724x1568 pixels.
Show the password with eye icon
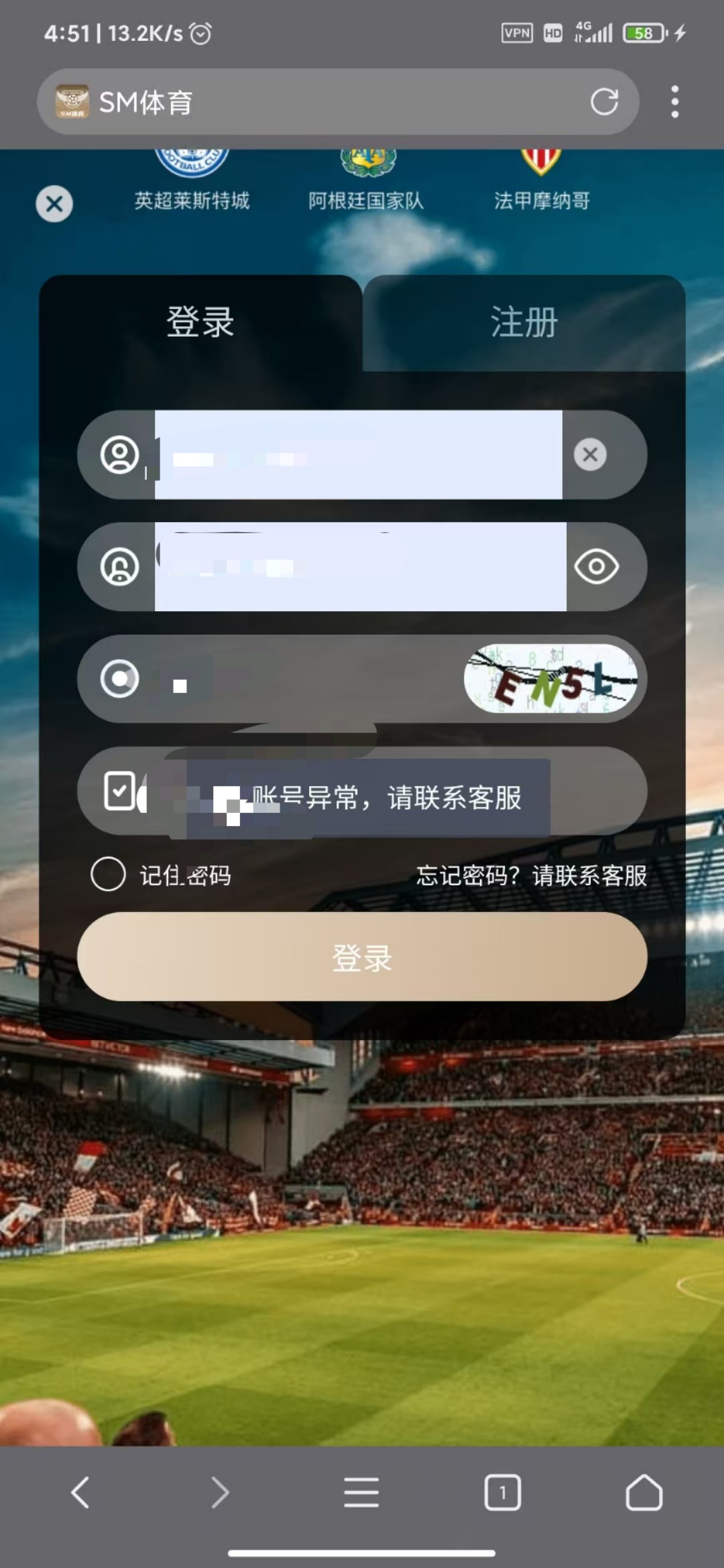(x=596, y=567)
